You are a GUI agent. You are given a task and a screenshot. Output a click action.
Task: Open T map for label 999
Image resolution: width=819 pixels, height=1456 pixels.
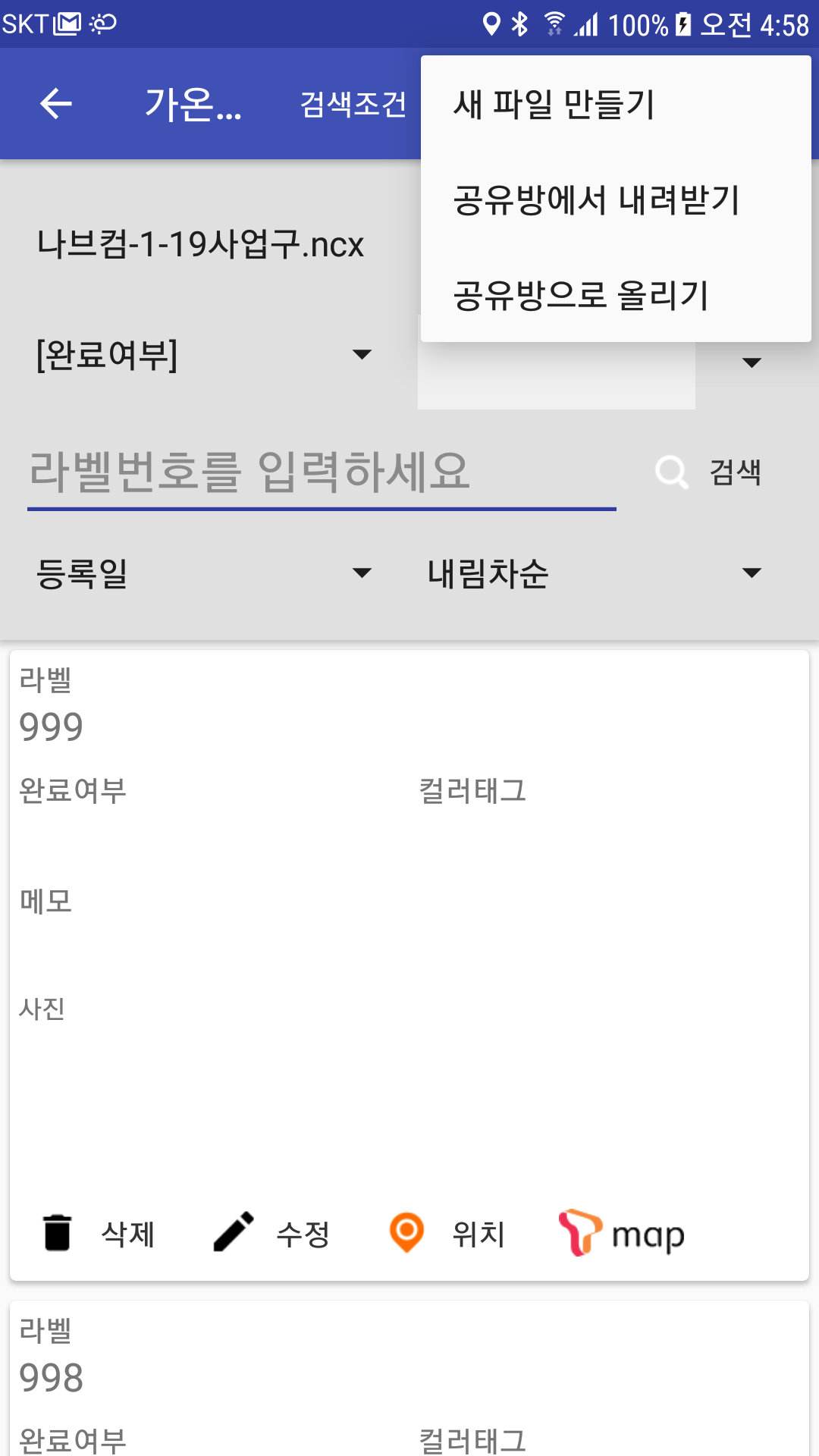click(x=622, y=1233)
